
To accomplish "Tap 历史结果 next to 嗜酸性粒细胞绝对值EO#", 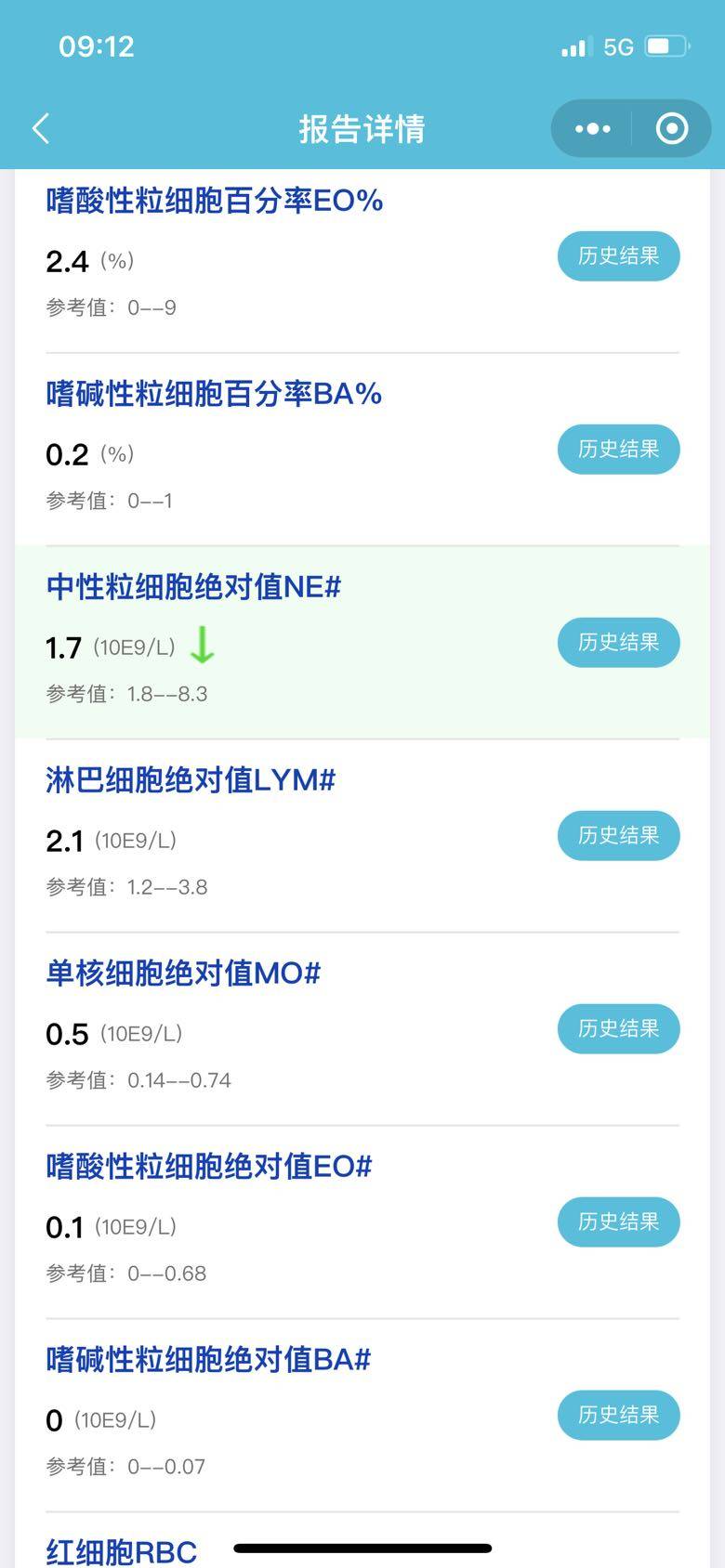I will click(x=618, y=1222).
